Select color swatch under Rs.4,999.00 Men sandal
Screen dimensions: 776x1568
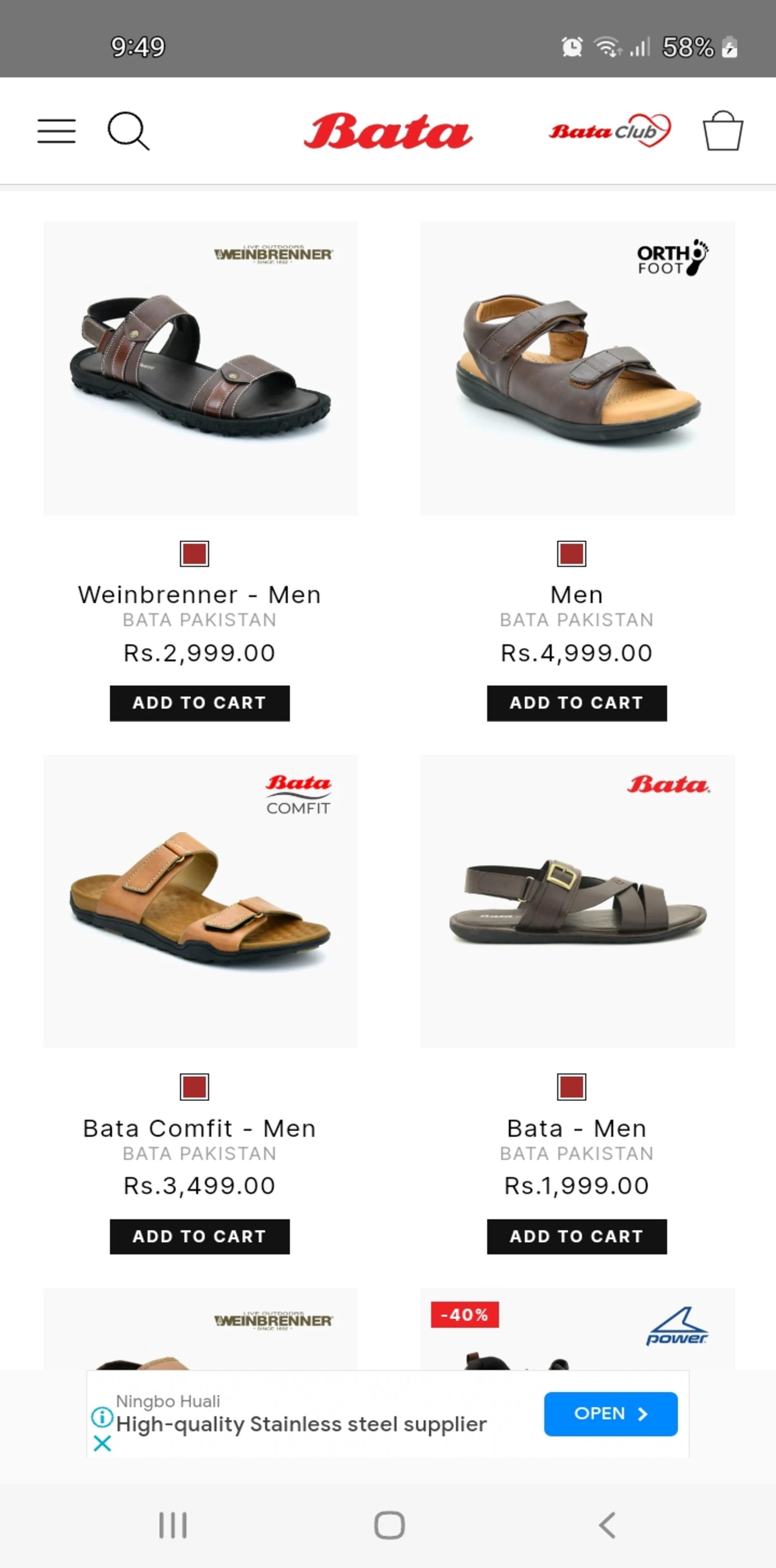571,553
